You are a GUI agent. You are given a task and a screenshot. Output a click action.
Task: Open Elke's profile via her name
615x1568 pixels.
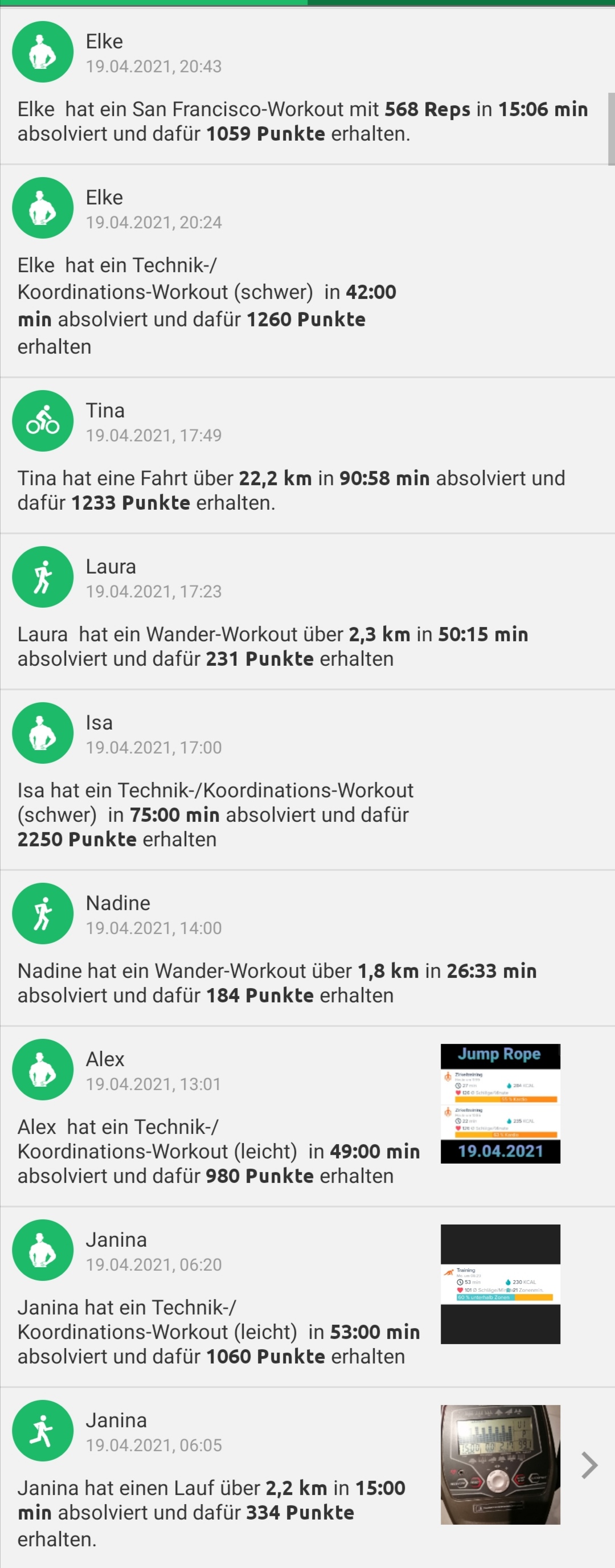coord(104,42)
